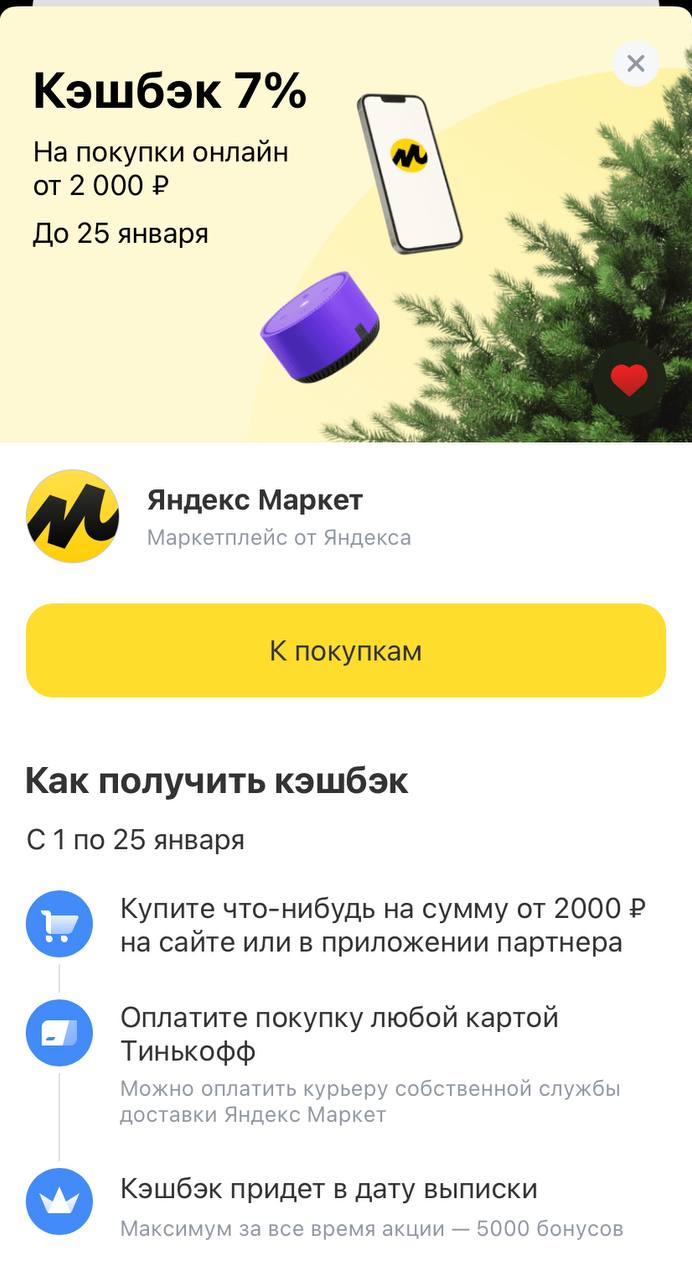This screenshot has width=692, height=1280.
Task: Close the cashback offer sheet
Action: coord(635,64)
